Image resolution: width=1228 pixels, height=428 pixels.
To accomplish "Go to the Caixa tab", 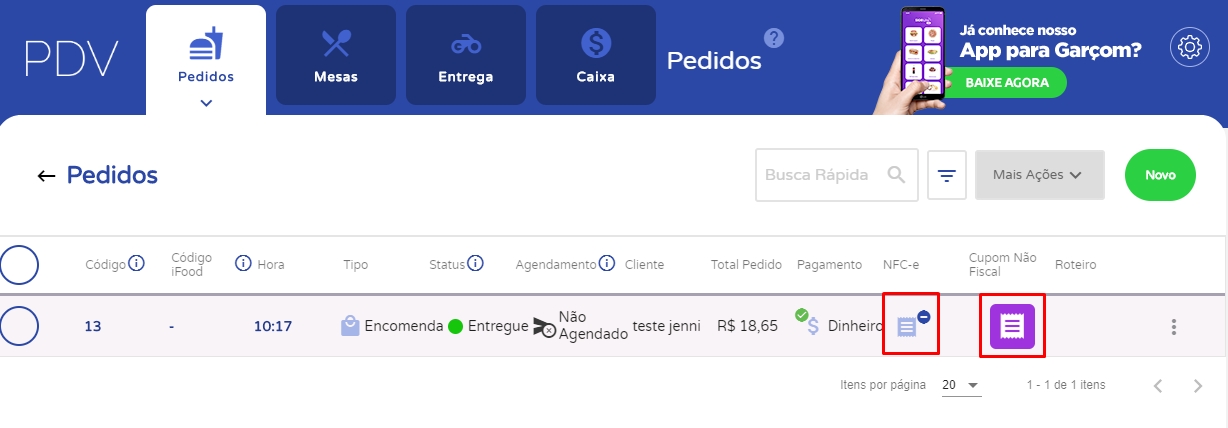I will click(x=595, y=55).
